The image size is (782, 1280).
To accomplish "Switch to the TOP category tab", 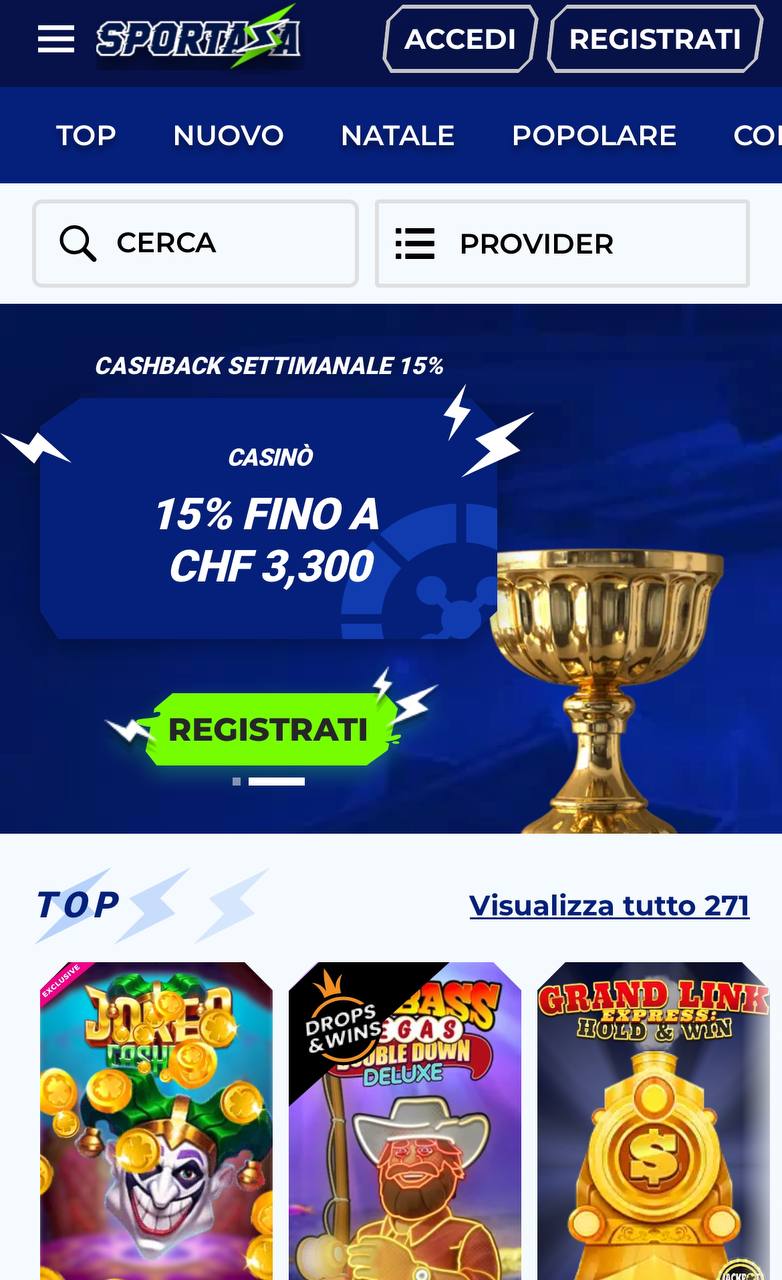I will 86,135.
